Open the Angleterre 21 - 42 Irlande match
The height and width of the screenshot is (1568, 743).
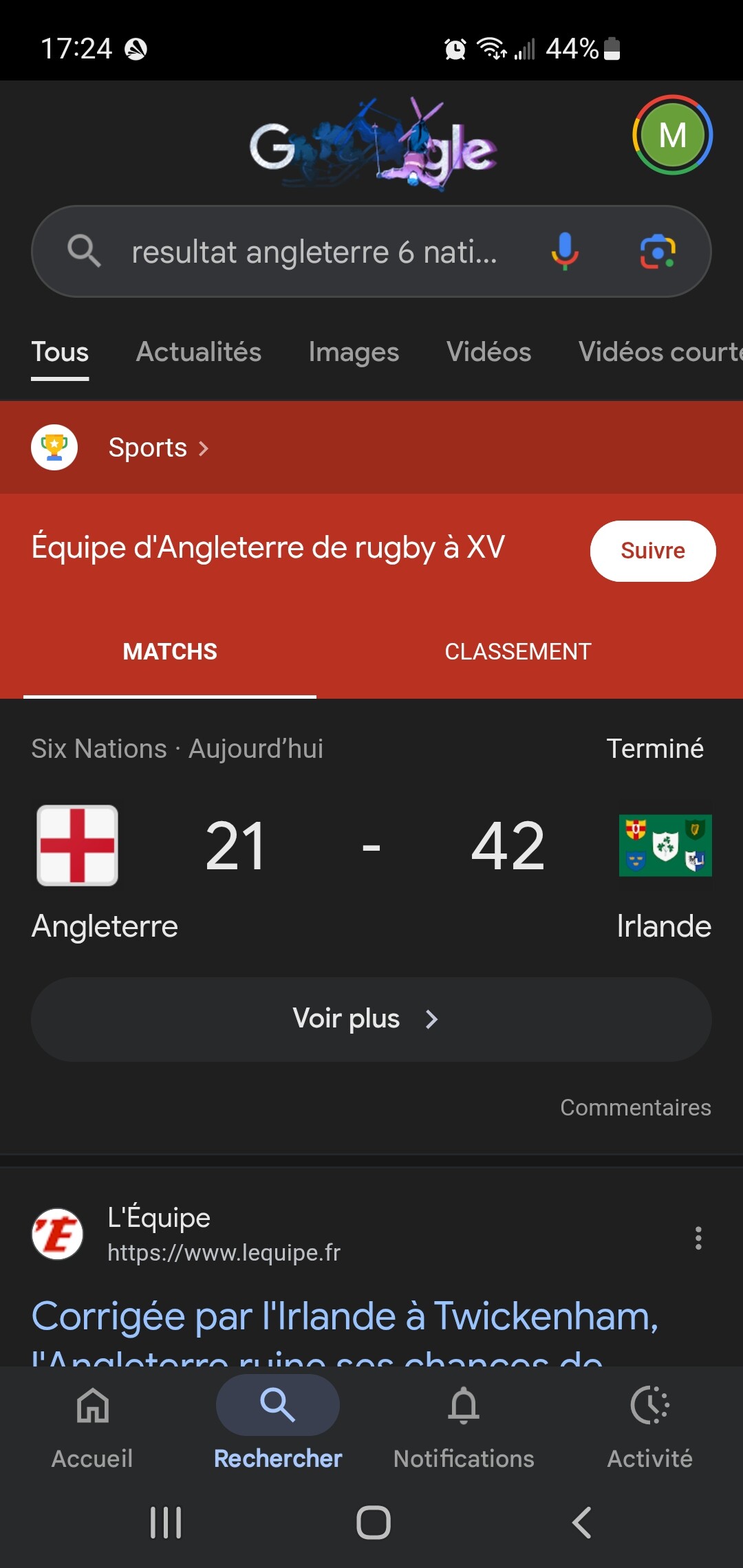(371, 847)
